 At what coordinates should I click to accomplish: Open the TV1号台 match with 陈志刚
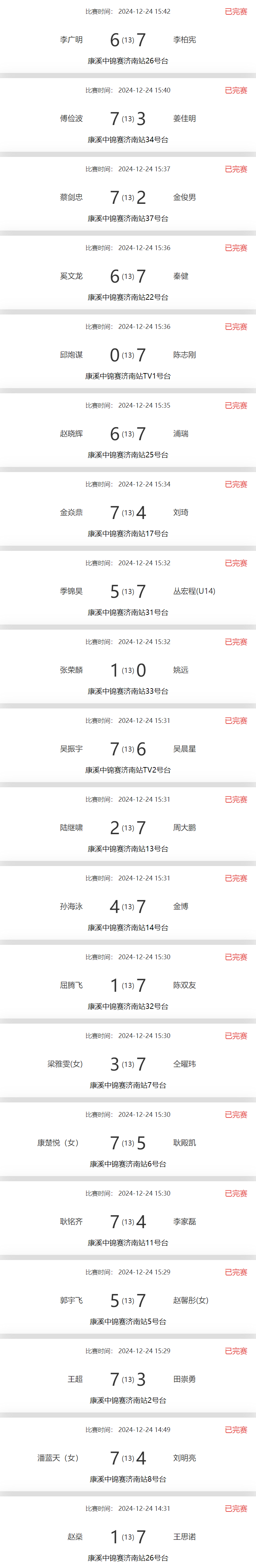pos(128,355)
